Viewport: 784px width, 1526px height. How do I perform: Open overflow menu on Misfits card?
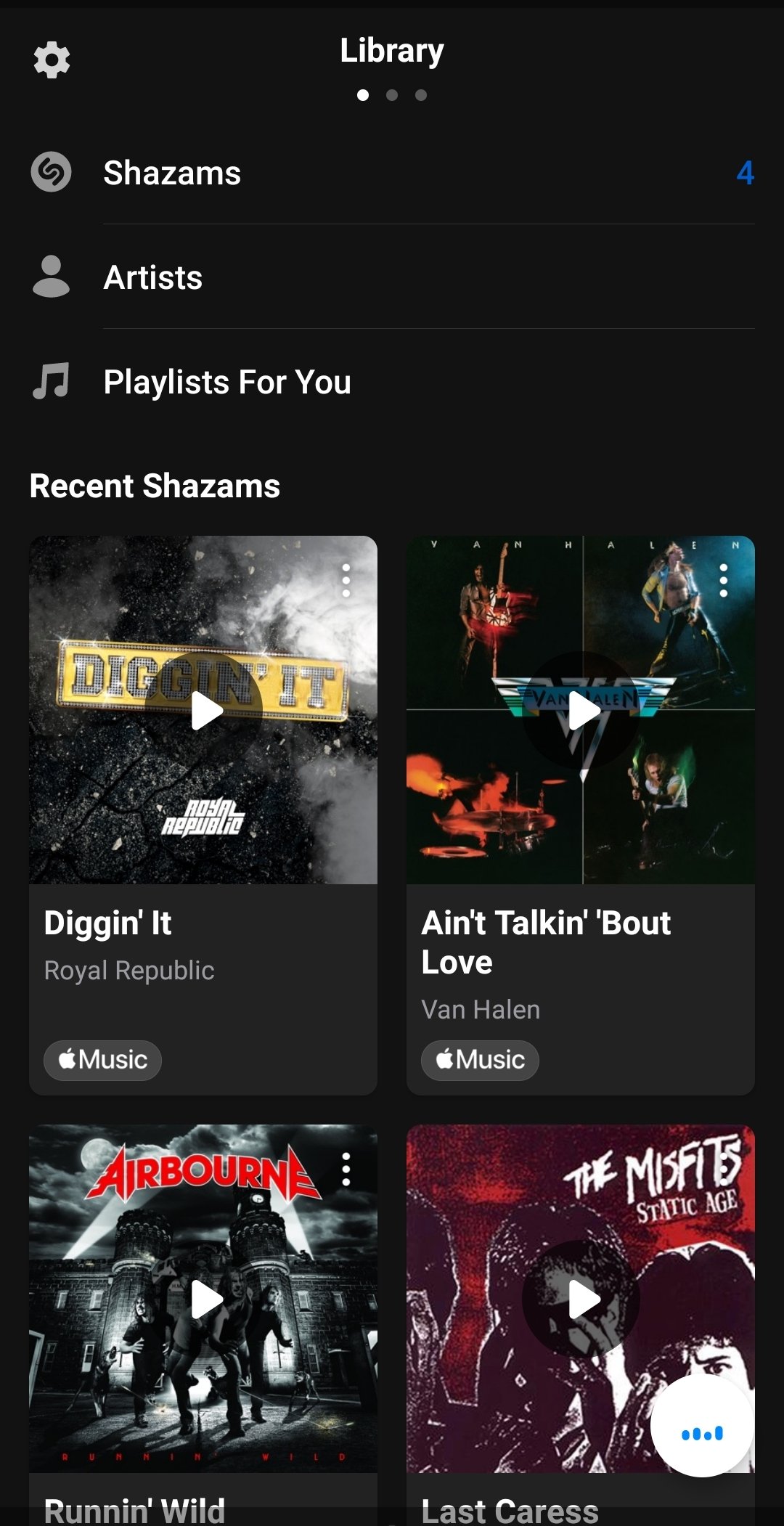tap(724, 1169)
